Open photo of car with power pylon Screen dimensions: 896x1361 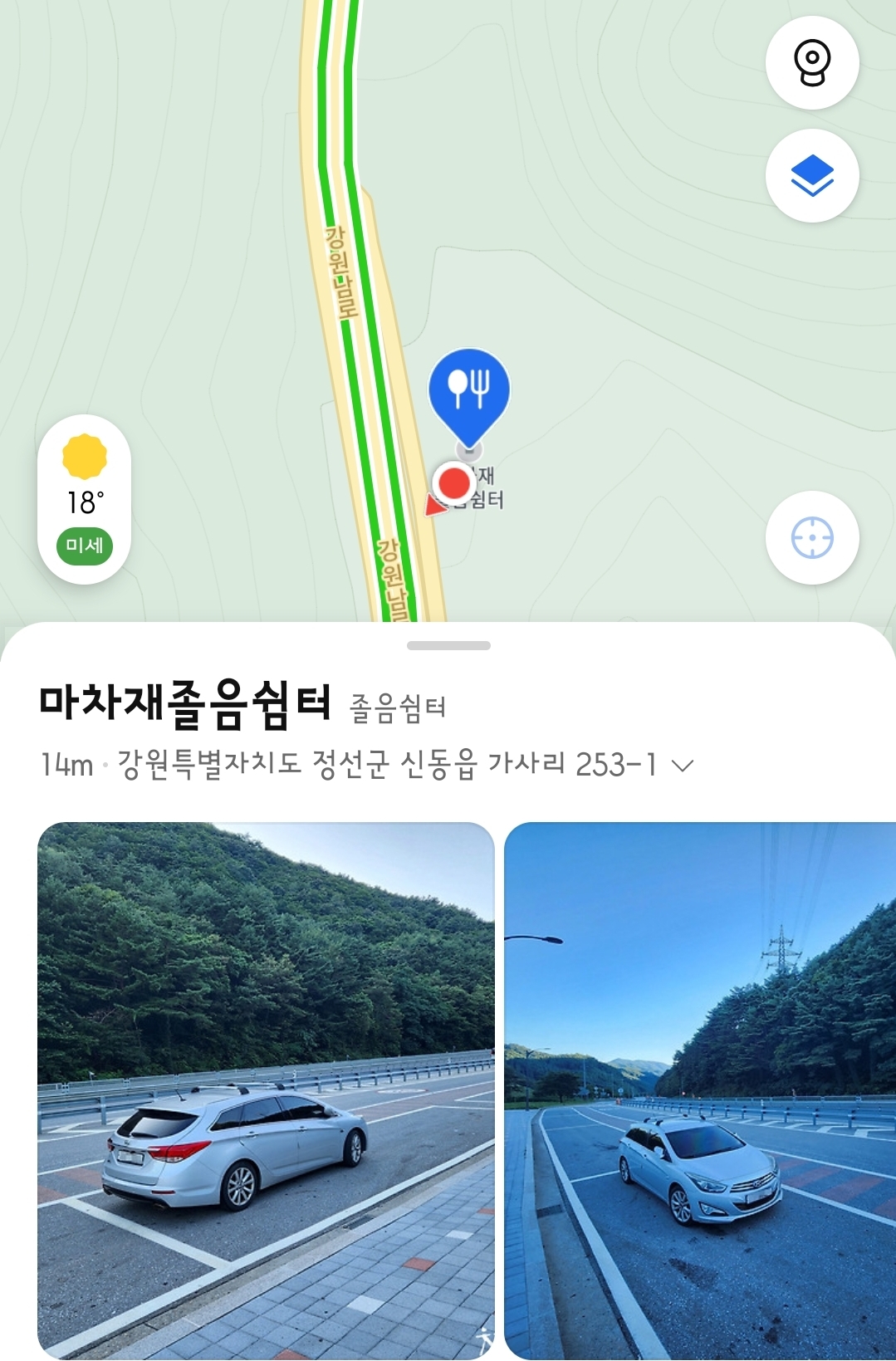699,1089
